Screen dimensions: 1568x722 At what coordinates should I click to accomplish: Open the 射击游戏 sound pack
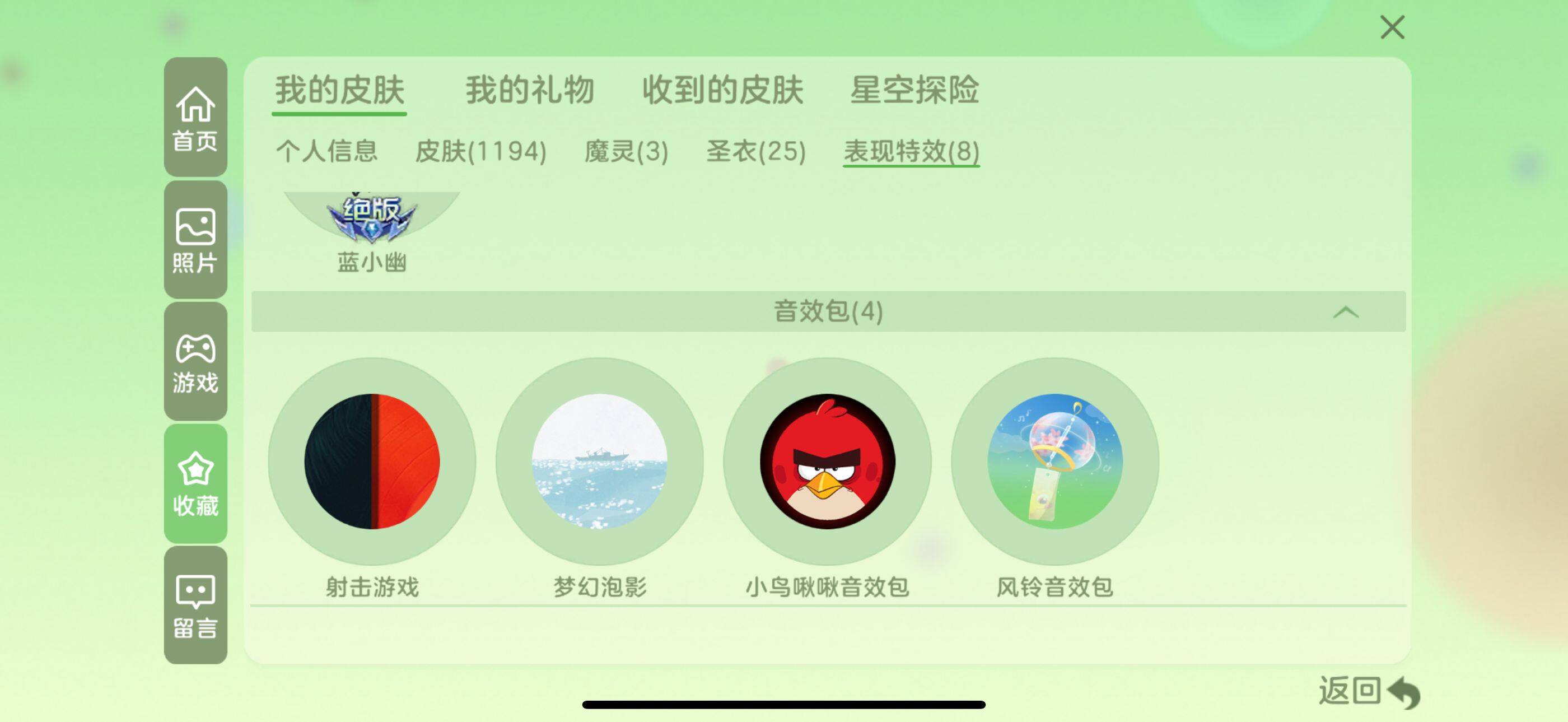click(372, 462)
